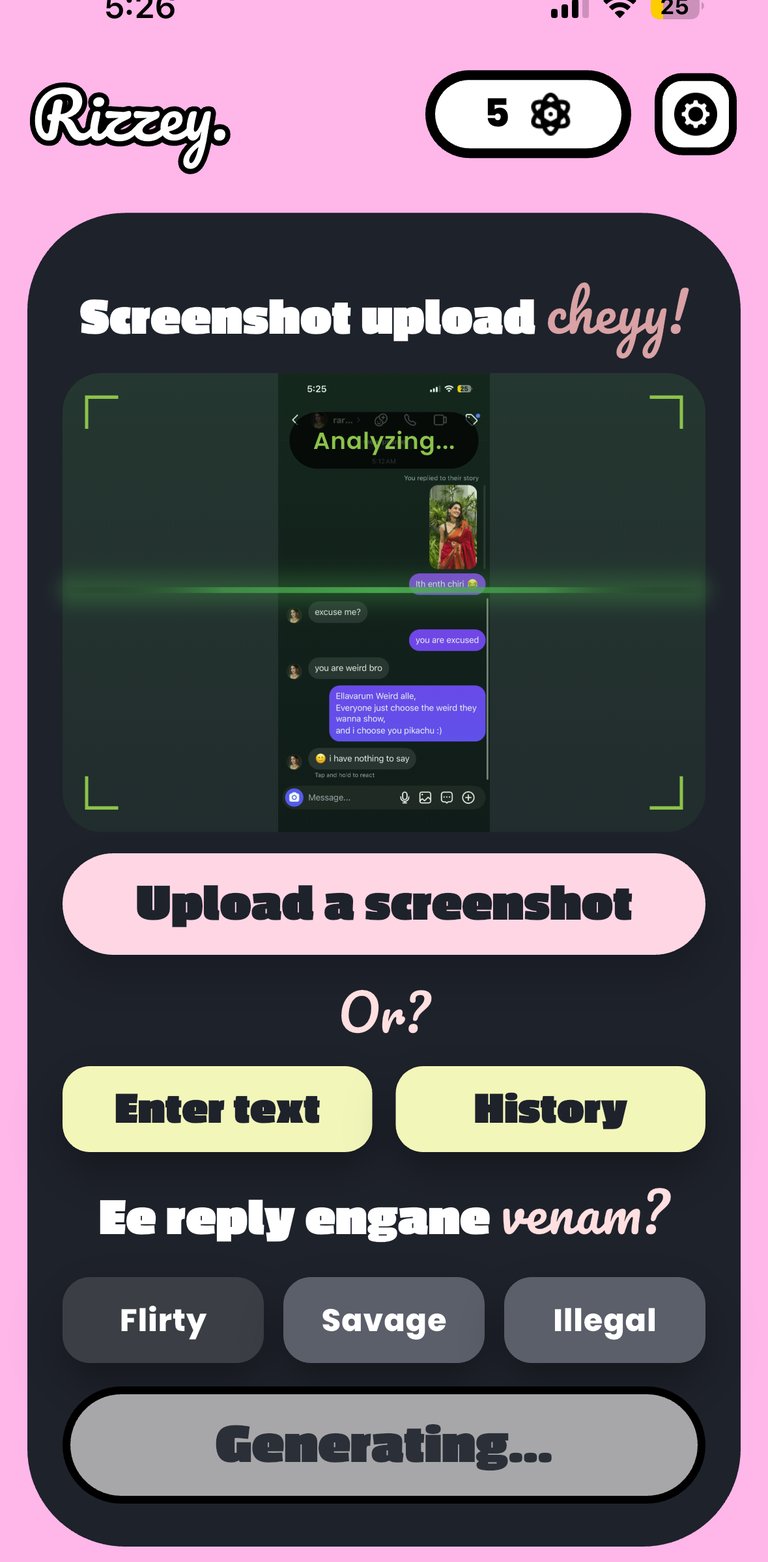
Task: Open the 5 credits counter pill
Action: [x=528, y=114]
